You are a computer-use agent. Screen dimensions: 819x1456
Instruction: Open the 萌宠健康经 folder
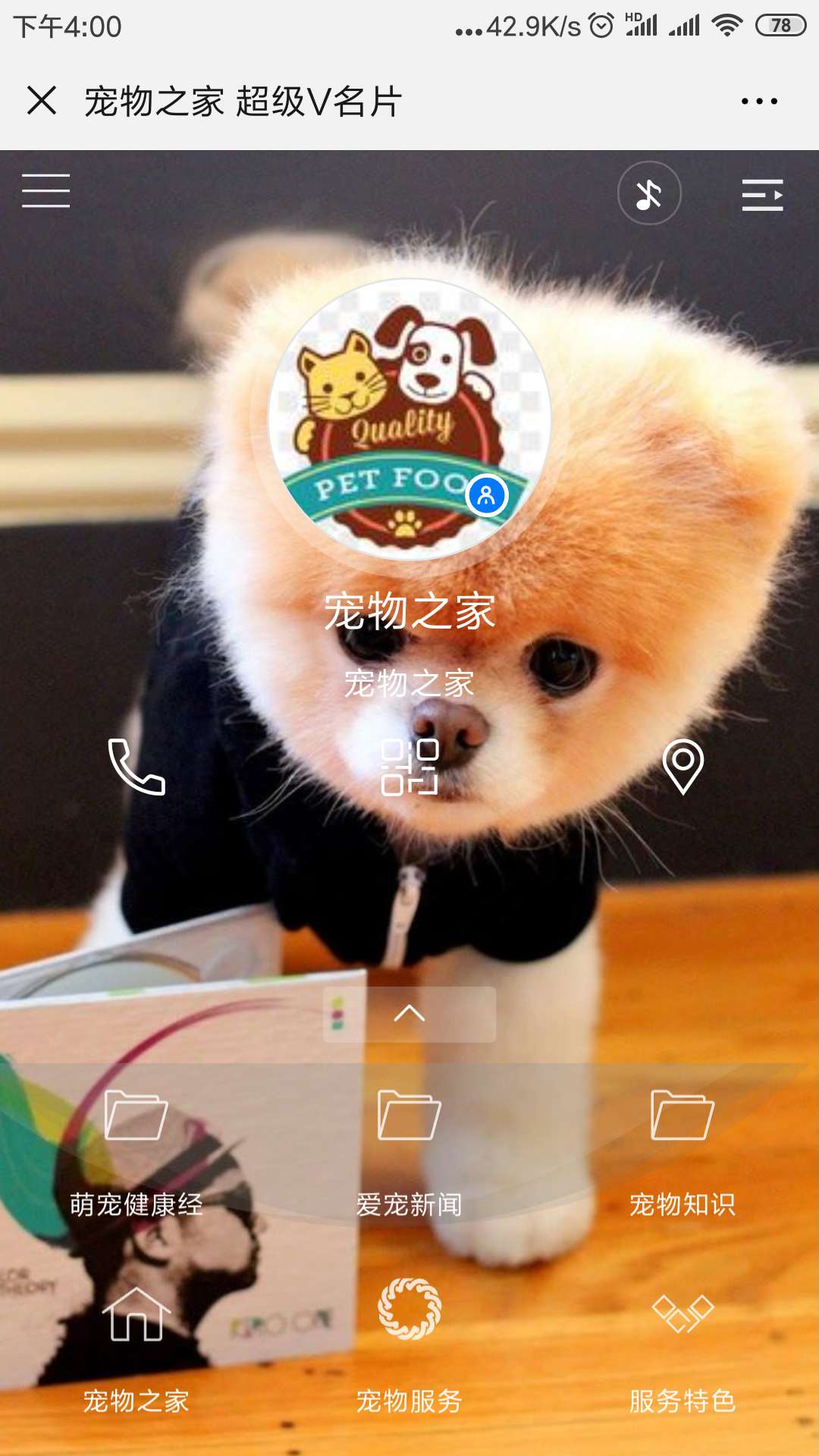tap(136, 1145)
